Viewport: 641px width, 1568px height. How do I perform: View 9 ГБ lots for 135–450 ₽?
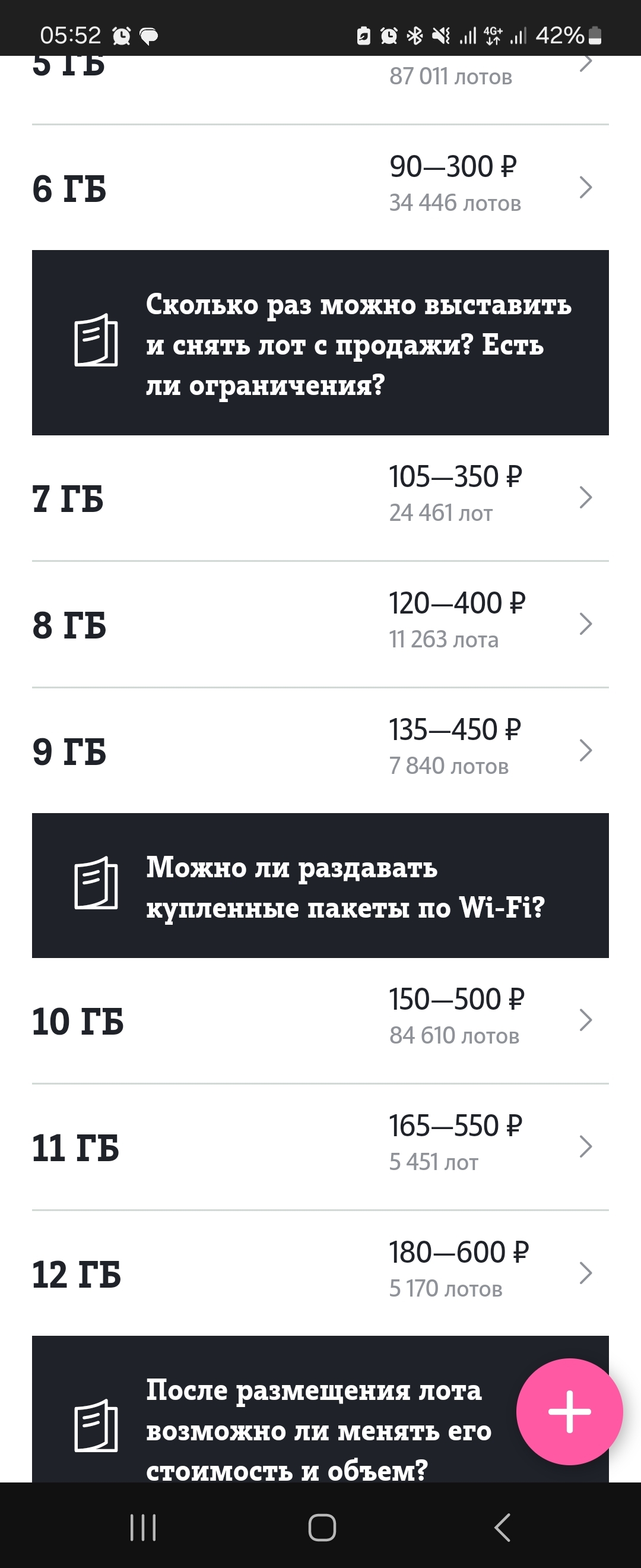pyautogui.click(x=320, y=751)
